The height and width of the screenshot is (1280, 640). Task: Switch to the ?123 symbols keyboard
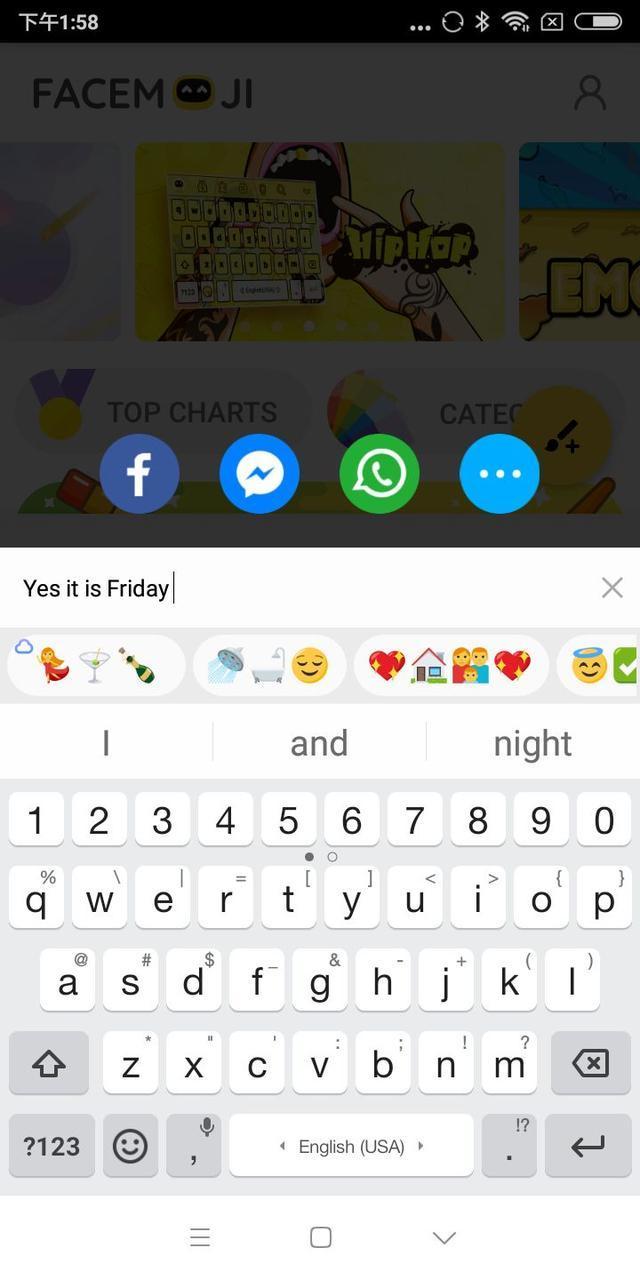(52, 1146)
